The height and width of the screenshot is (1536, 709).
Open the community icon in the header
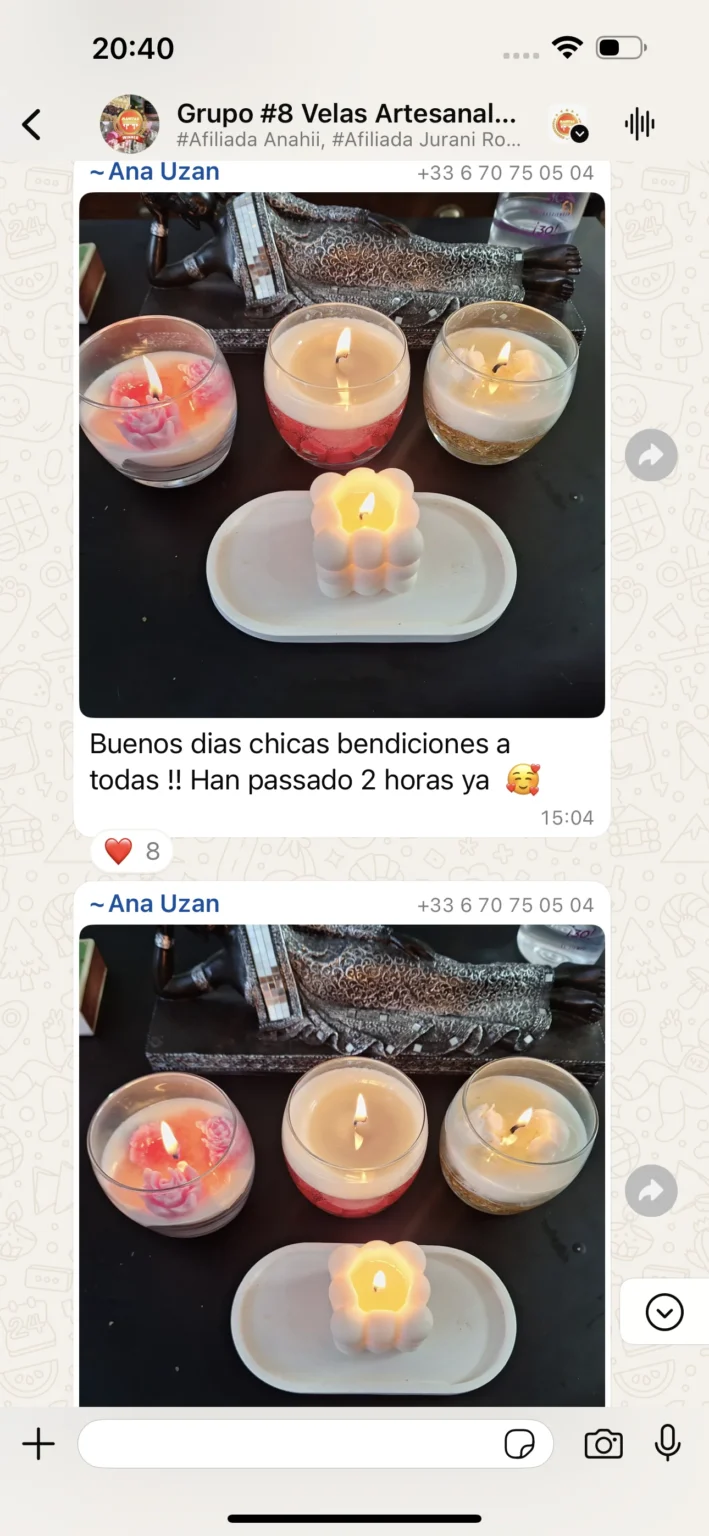568,124
